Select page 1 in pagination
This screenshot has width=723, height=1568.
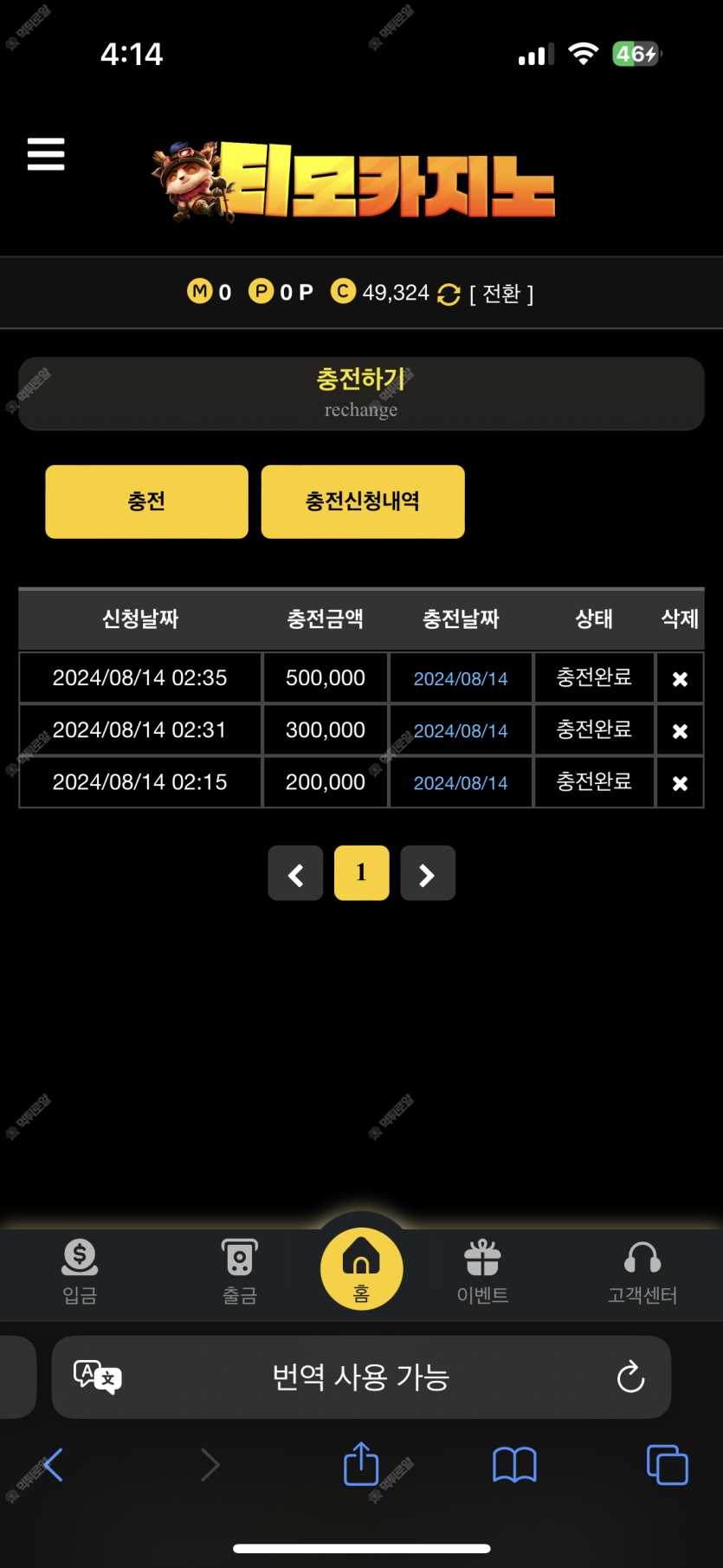361,873
